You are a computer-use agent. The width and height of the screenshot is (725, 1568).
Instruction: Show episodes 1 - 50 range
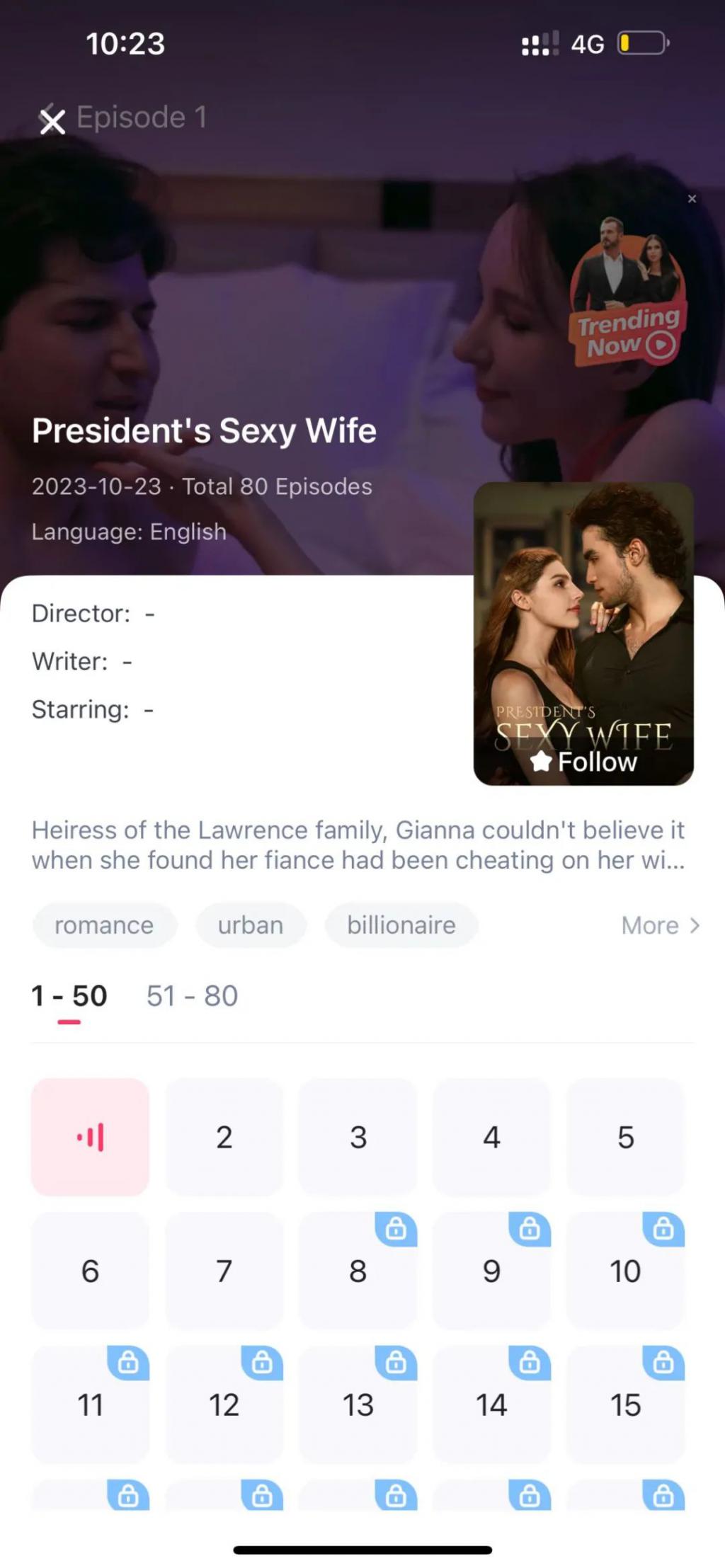(69, 995)
